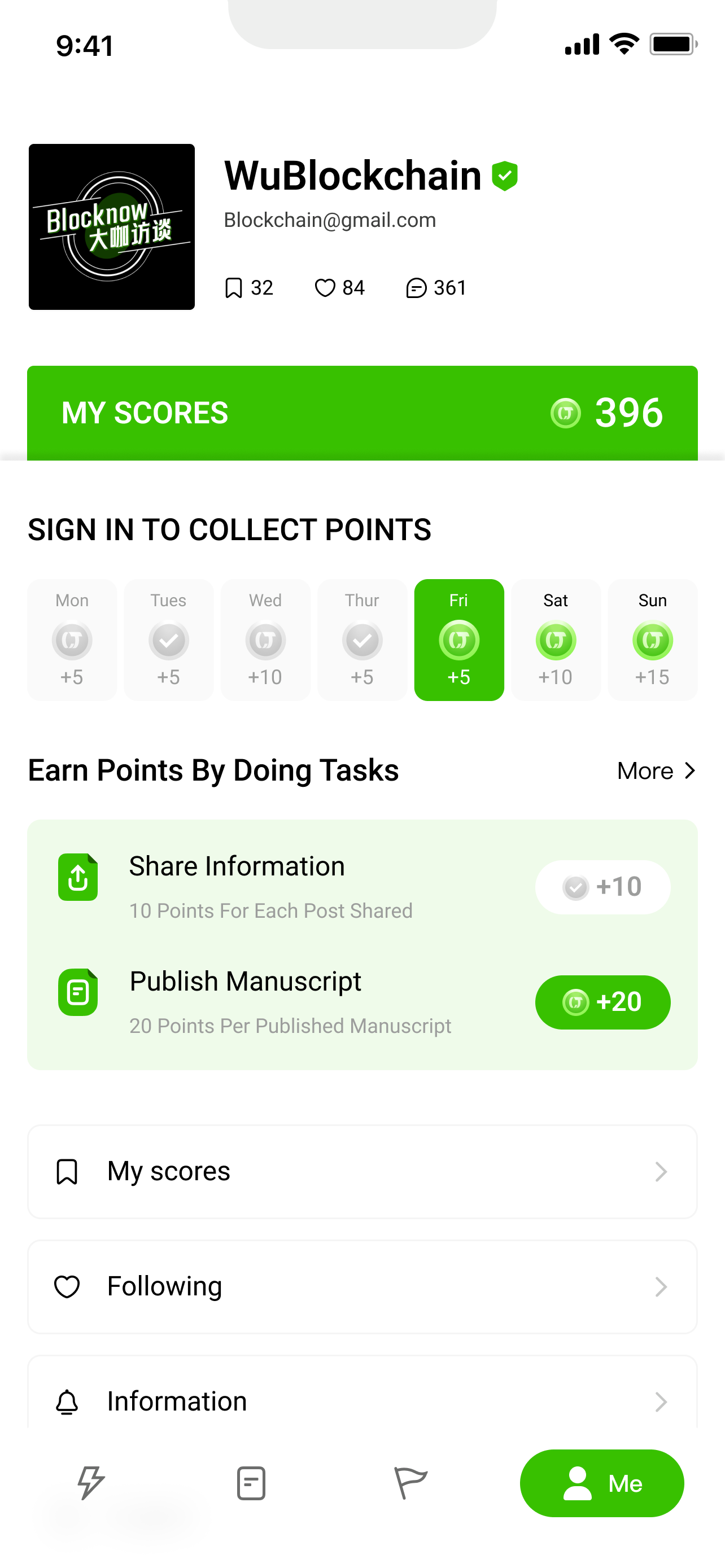Select the Sun +15 sign-in tile
Image resolution: width=725 pixels, height=1568 pixels.
pos(652,640)
